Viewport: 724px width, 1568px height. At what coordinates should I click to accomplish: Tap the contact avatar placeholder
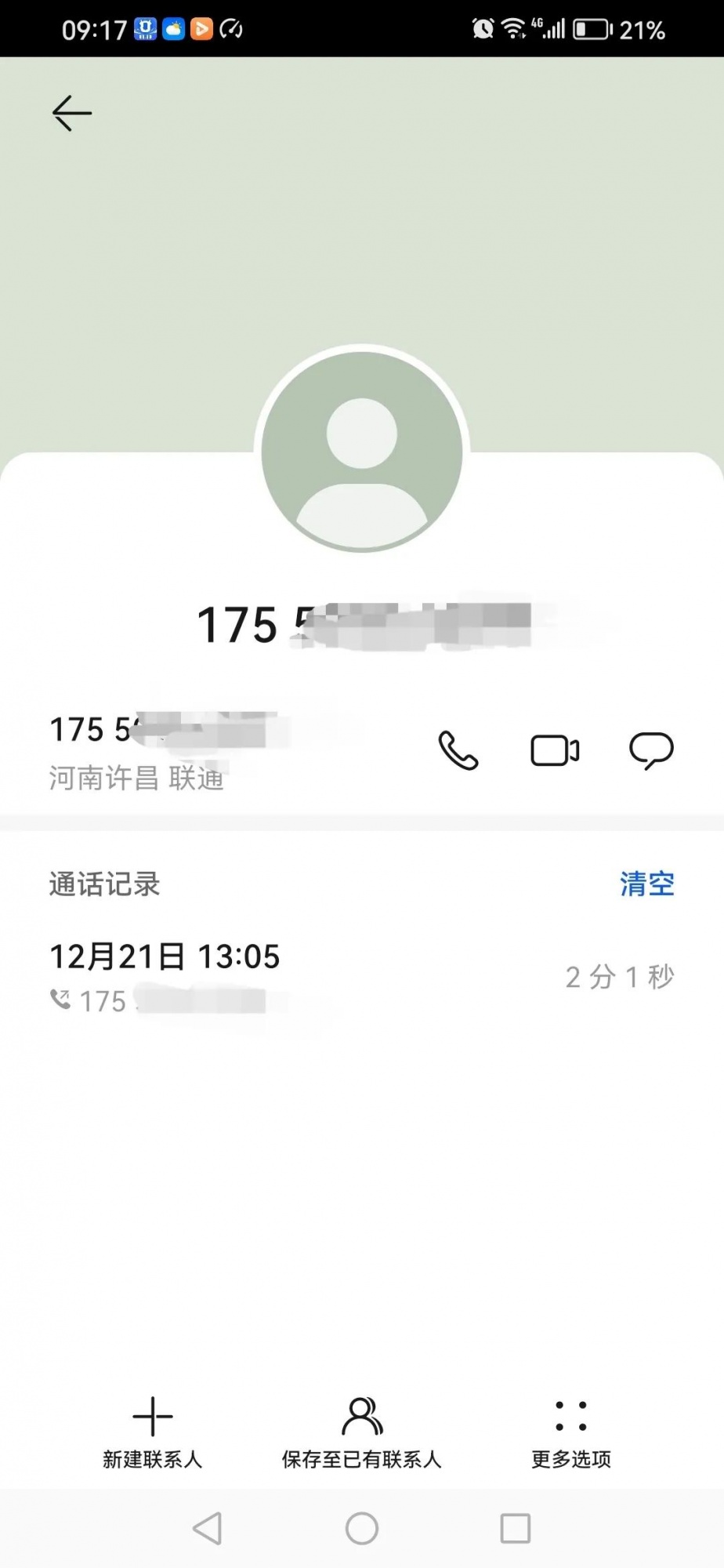tap(362, 451)
